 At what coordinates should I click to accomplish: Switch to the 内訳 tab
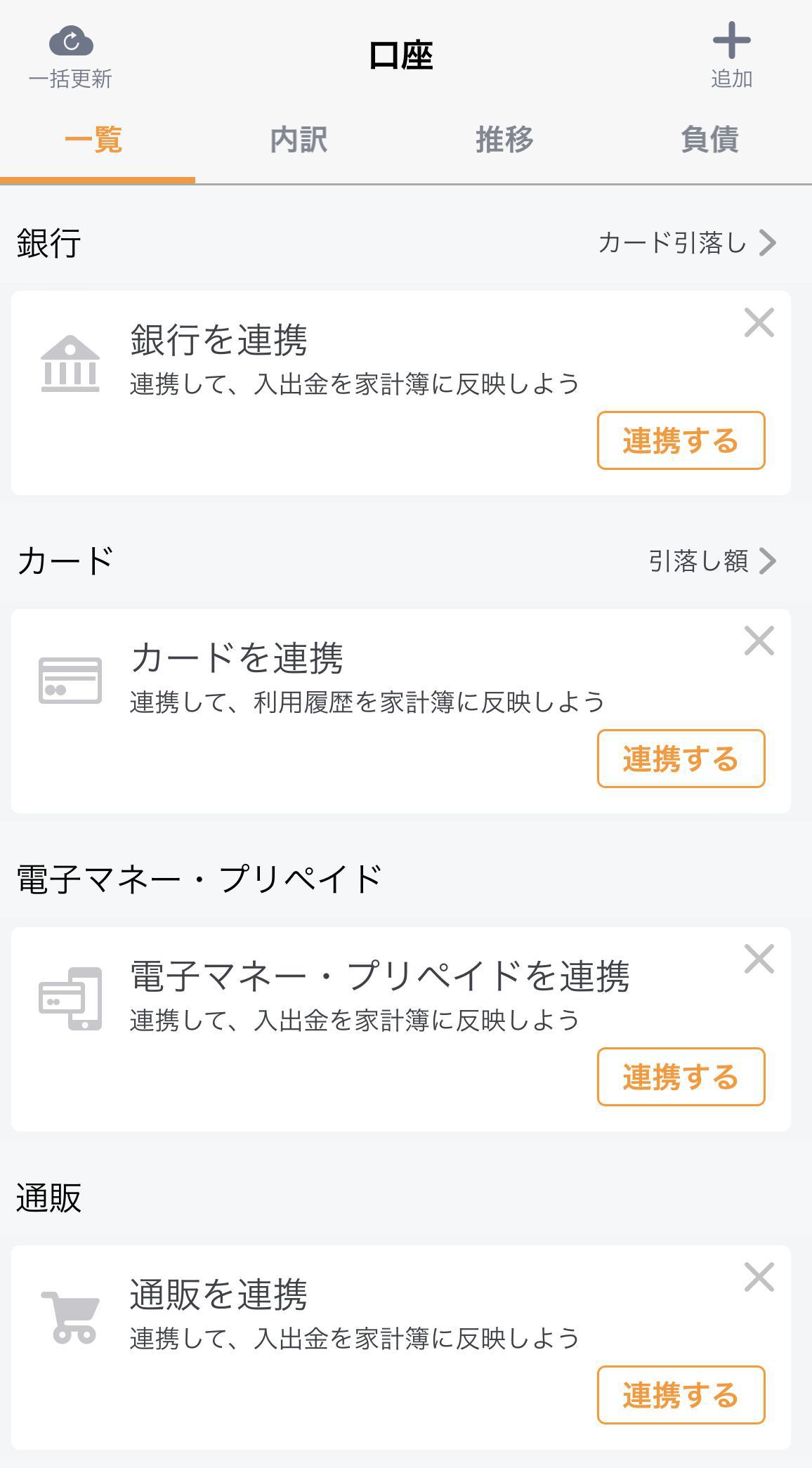pyautogui.click(x=299, y=140)
